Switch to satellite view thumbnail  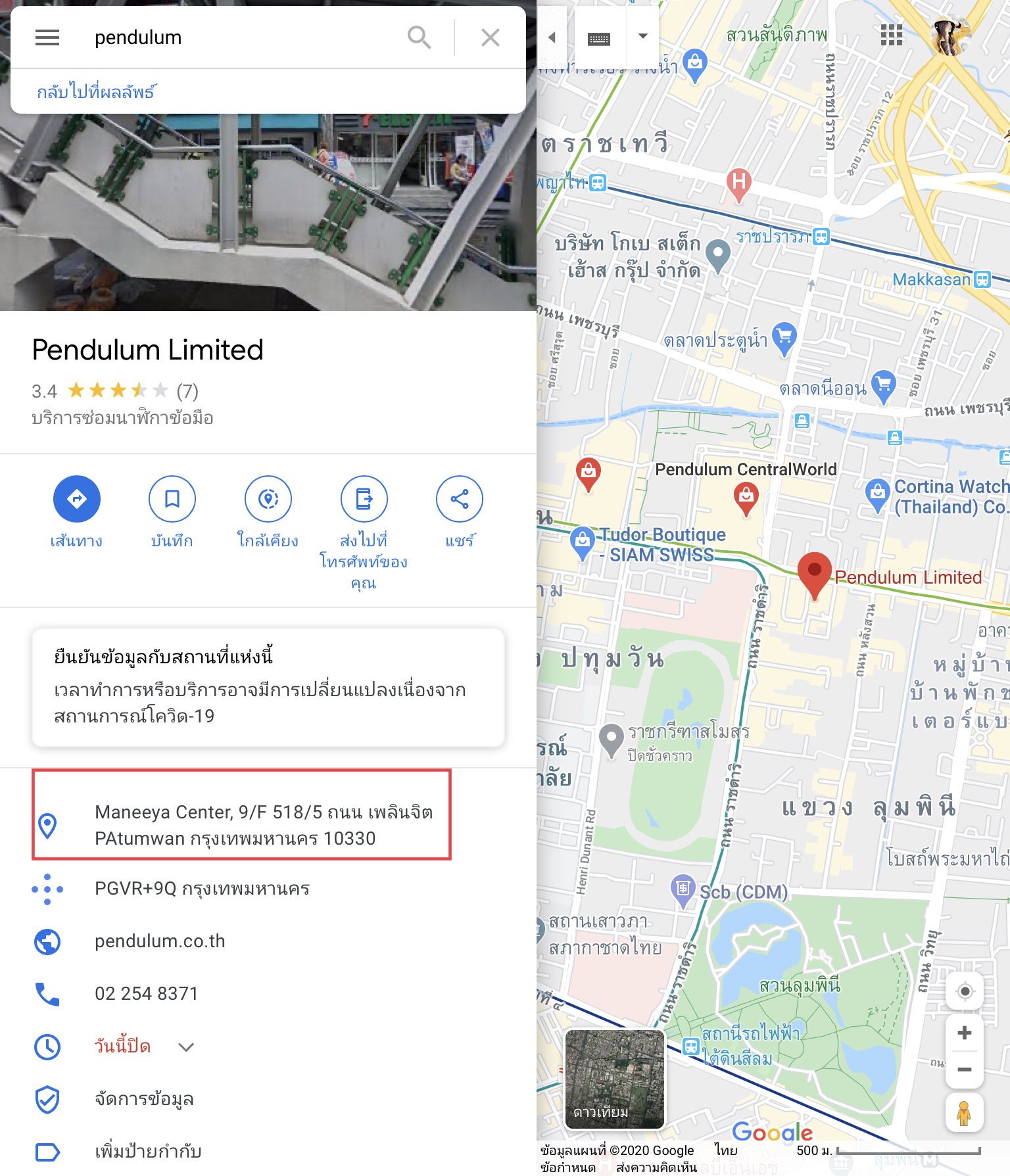point(615,1079)
